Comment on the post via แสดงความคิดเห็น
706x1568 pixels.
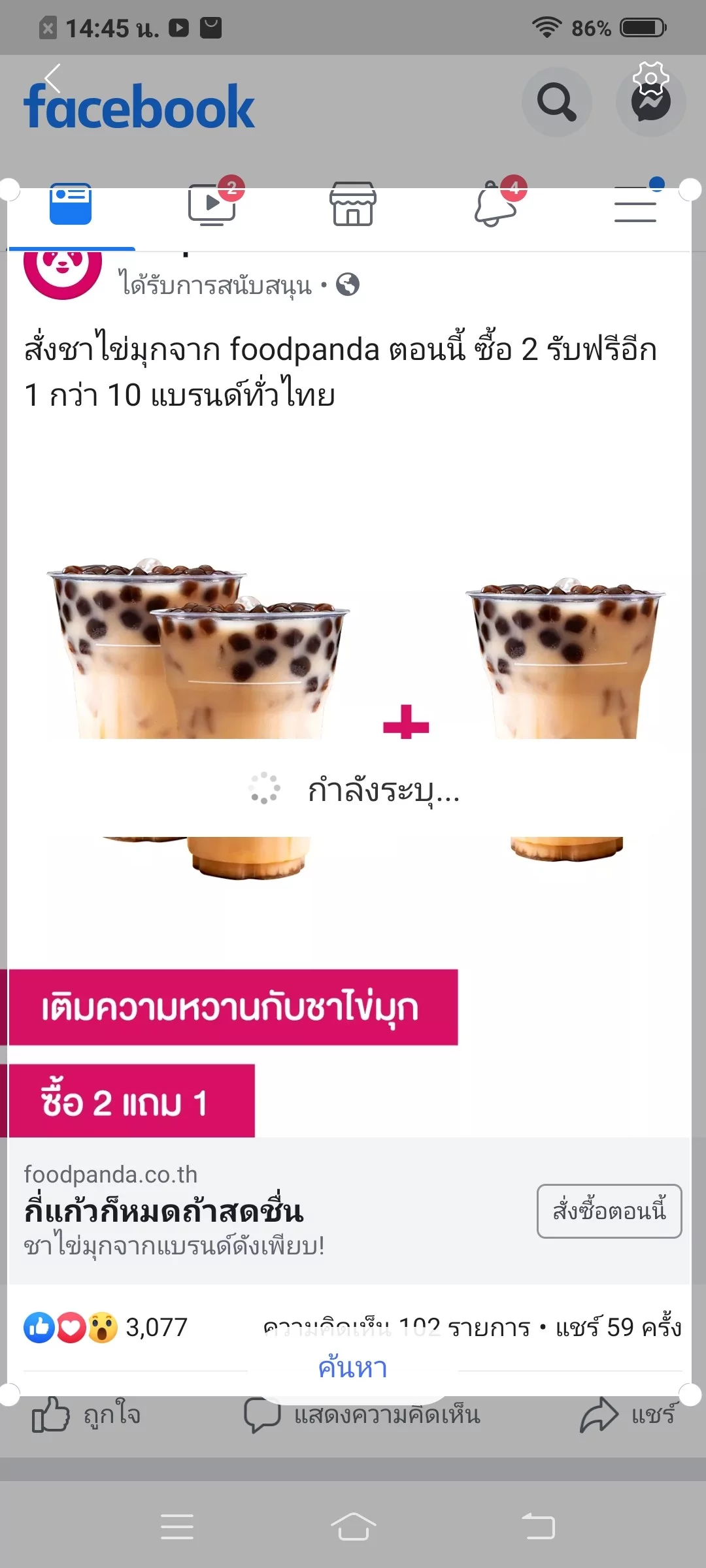tap(362, 1415)
